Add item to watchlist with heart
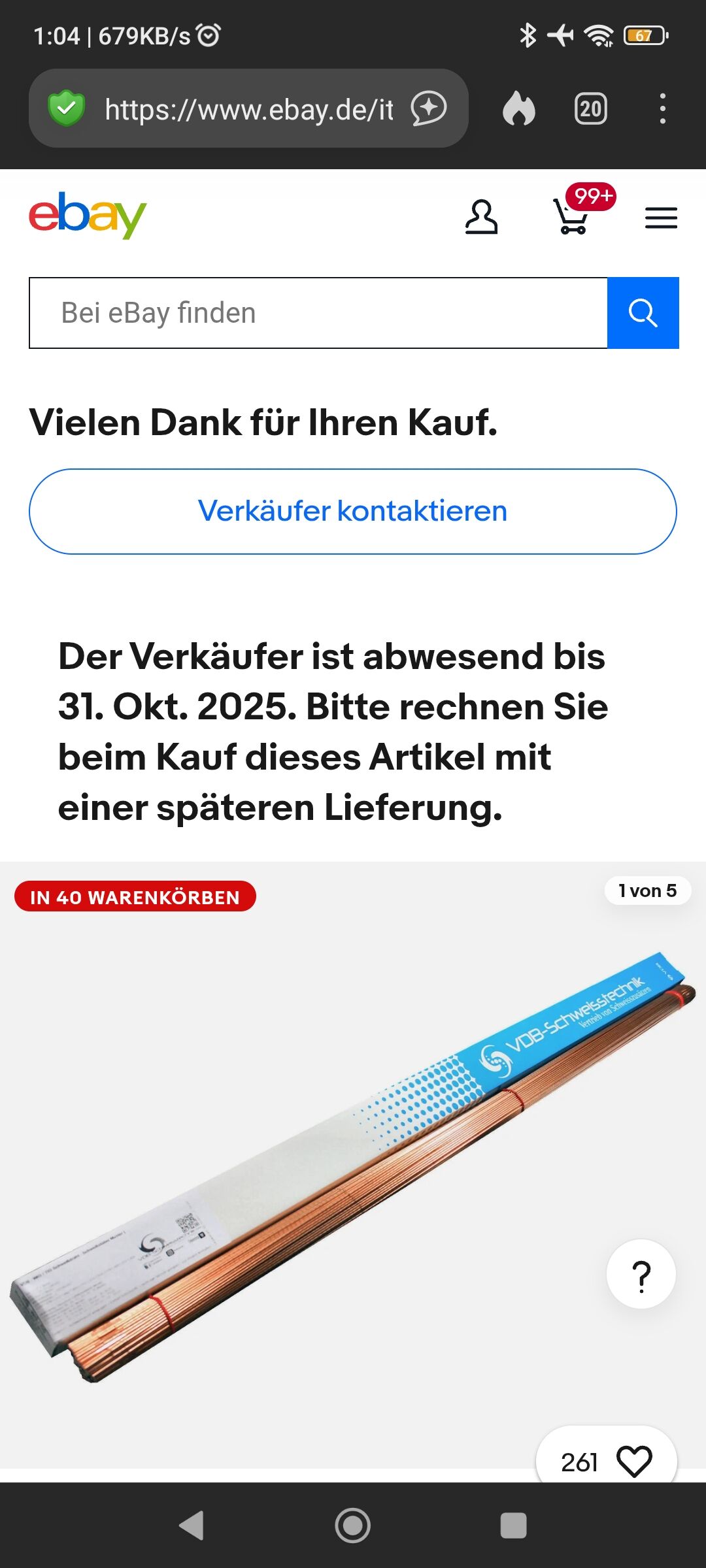This screenshot has height=1568, width=706. point(634,1461)
